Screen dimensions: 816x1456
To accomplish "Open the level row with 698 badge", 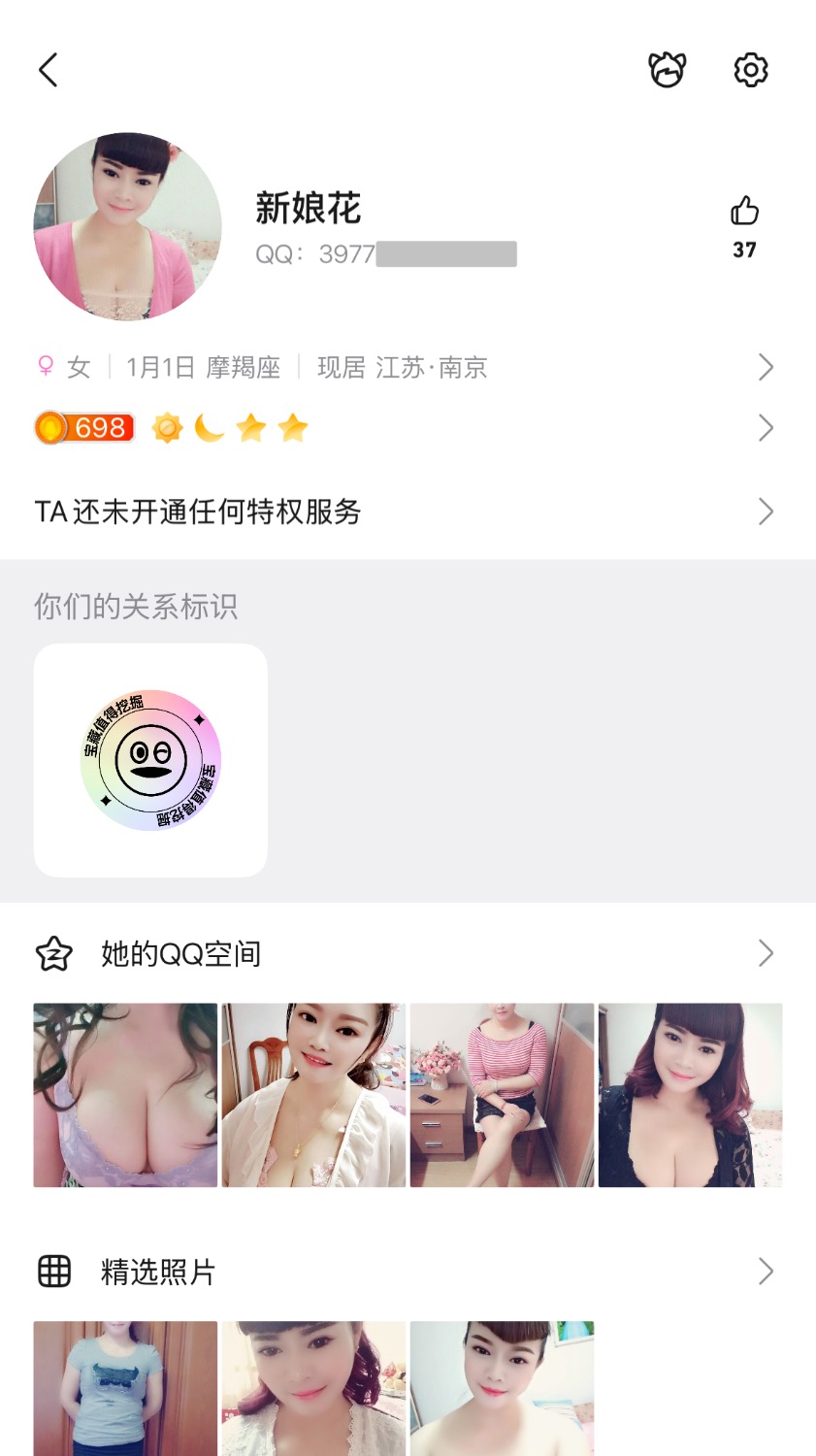I will point(408,428).
